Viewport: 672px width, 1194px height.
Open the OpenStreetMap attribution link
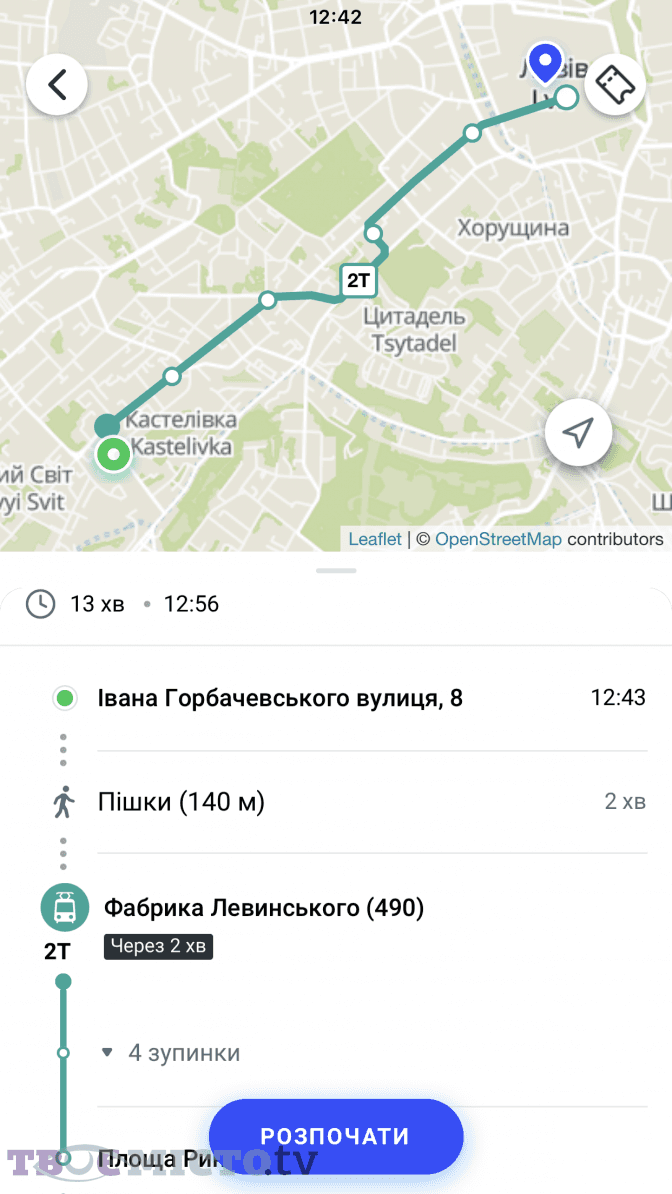[498, 539]
